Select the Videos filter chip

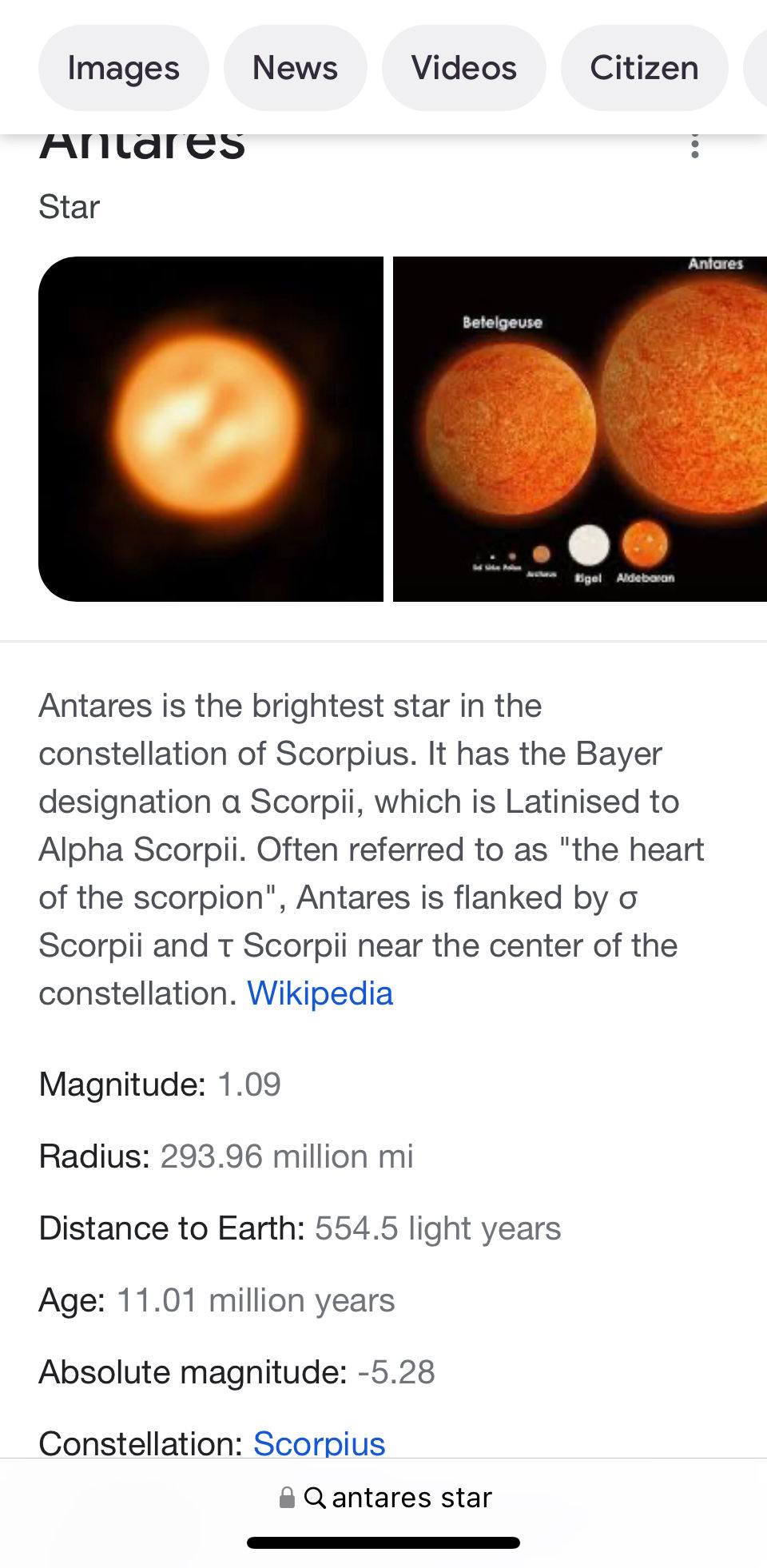click(x=463, y=68)
